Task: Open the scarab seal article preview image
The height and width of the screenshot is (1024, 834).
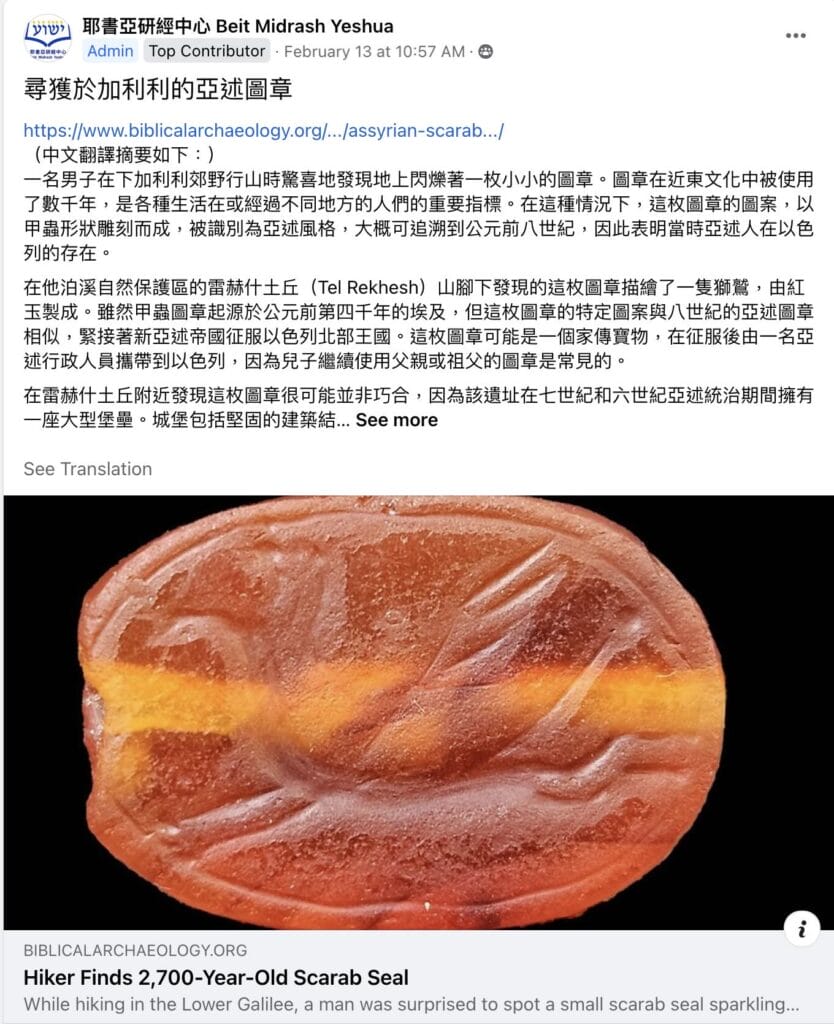Action: [417, 712]
